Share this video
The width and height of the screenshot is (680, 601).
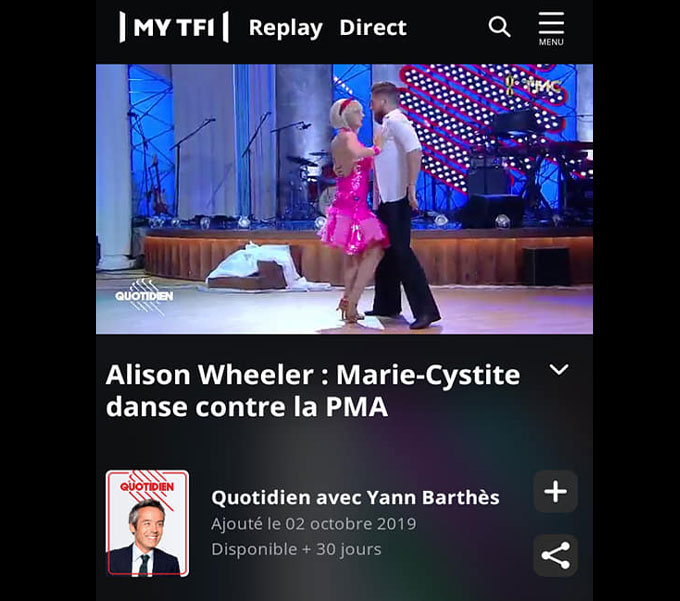[x=555, y=555]
